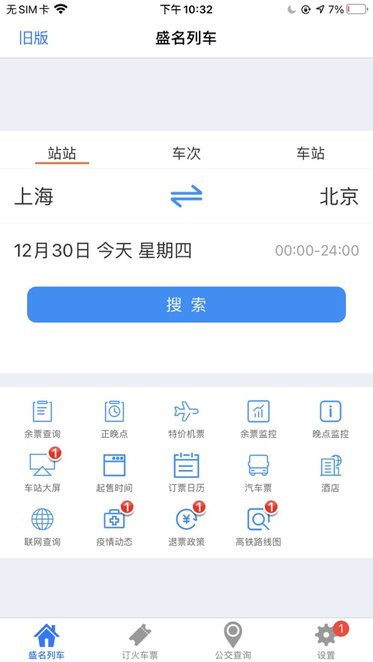Image resolution: width=373 pixels, height=662 pixels.
Task: Swap departure and arrival stations
Action: point(186,196)
